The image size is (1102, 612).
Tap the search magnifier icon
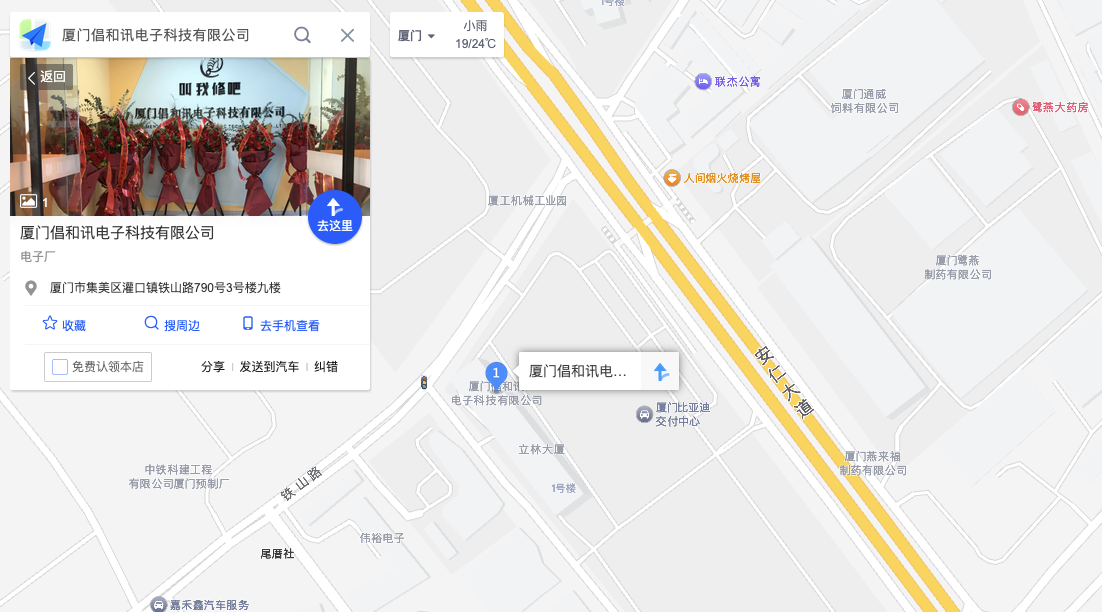[x=302, y=35]
